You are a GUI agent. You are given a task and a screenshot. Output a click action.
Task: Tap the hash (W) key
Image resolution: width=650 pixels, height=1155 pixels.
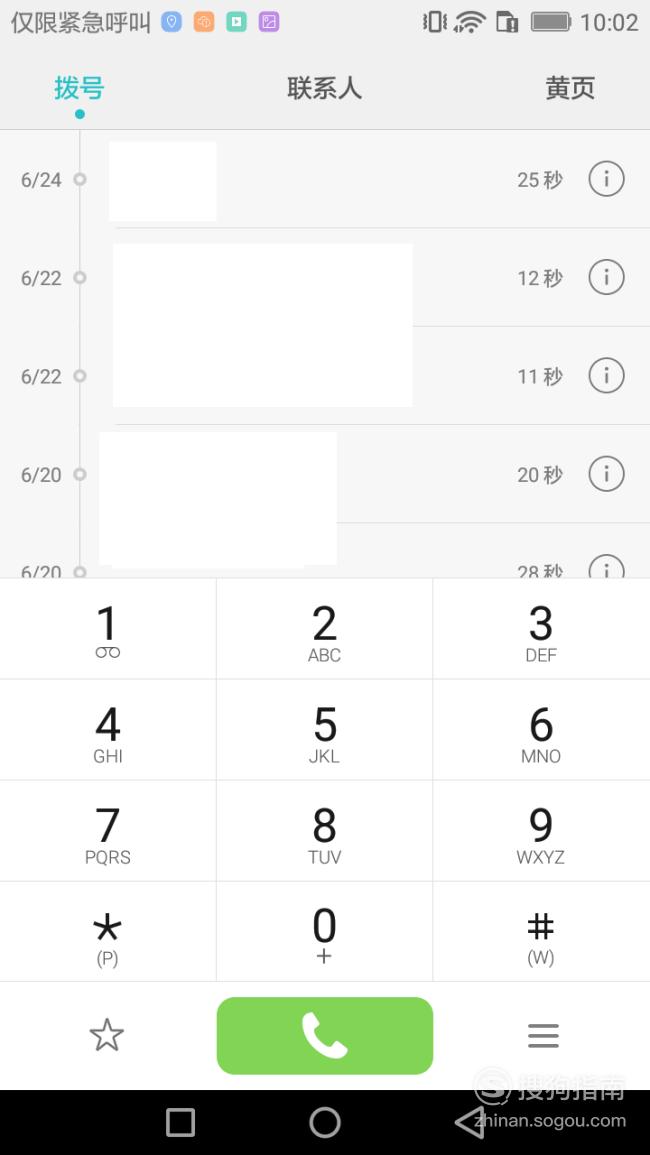point(541,932)
